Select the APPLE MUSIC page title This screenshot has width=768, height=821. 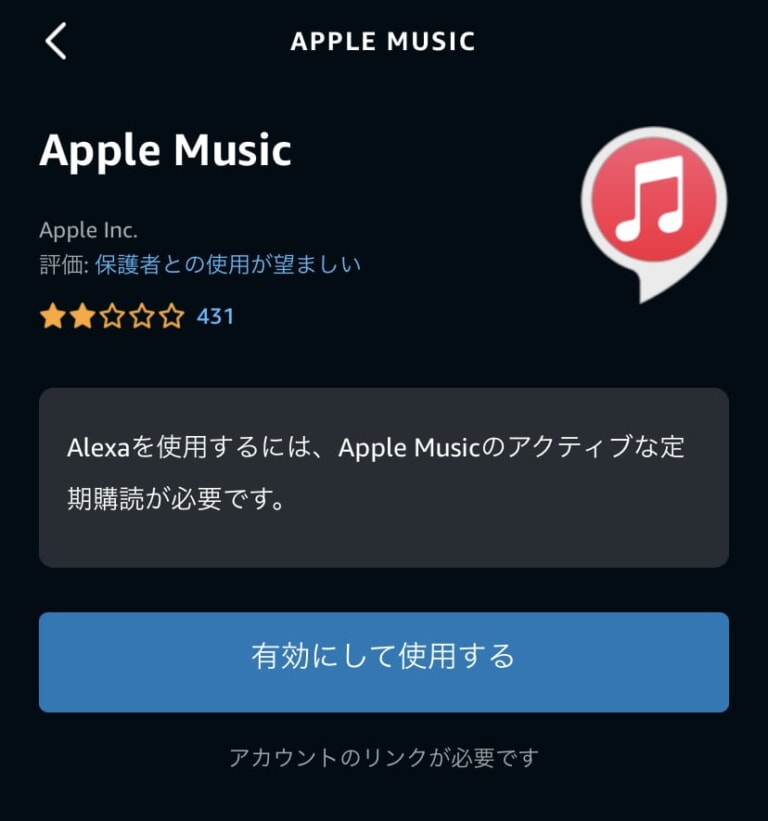[x=383, y=41]
